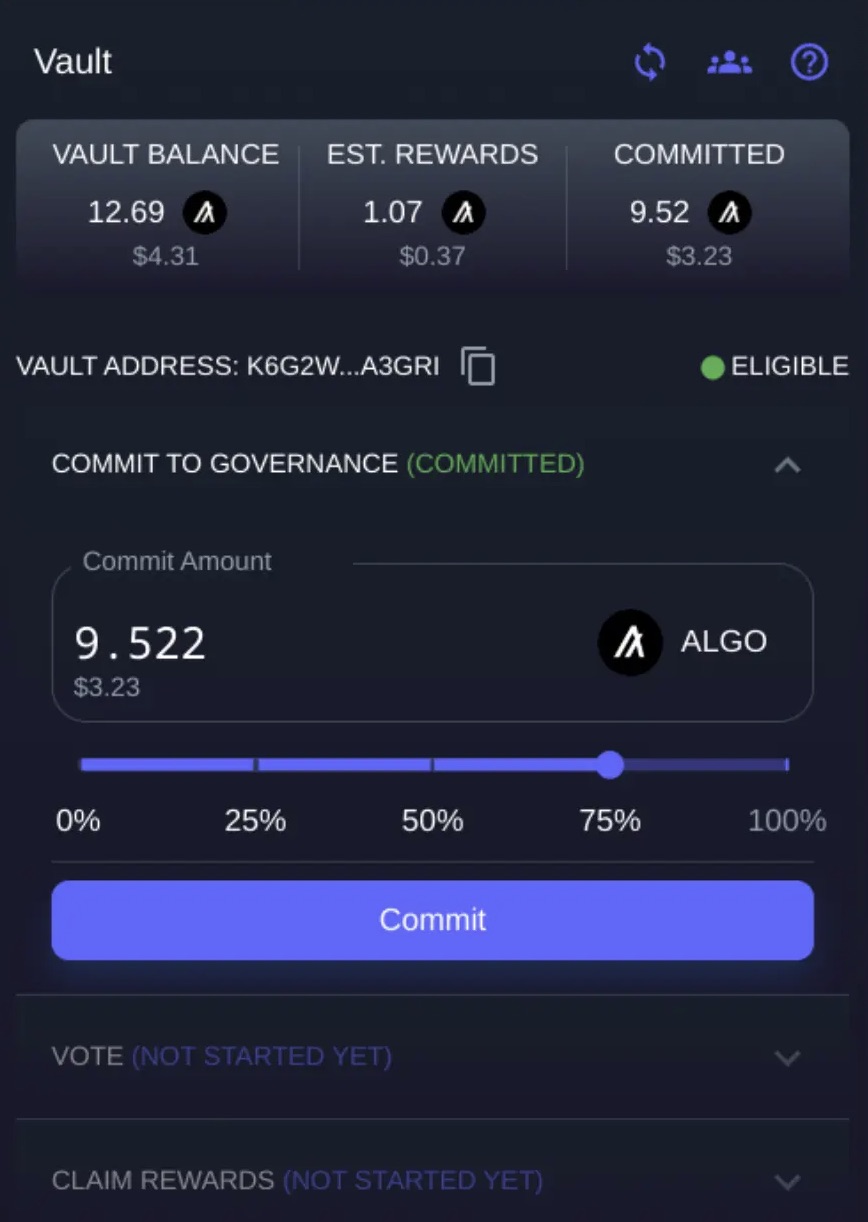Screen dimensions: 868x1222
Task: Collapse the Commit to Governance section
Action: point(787,465)
